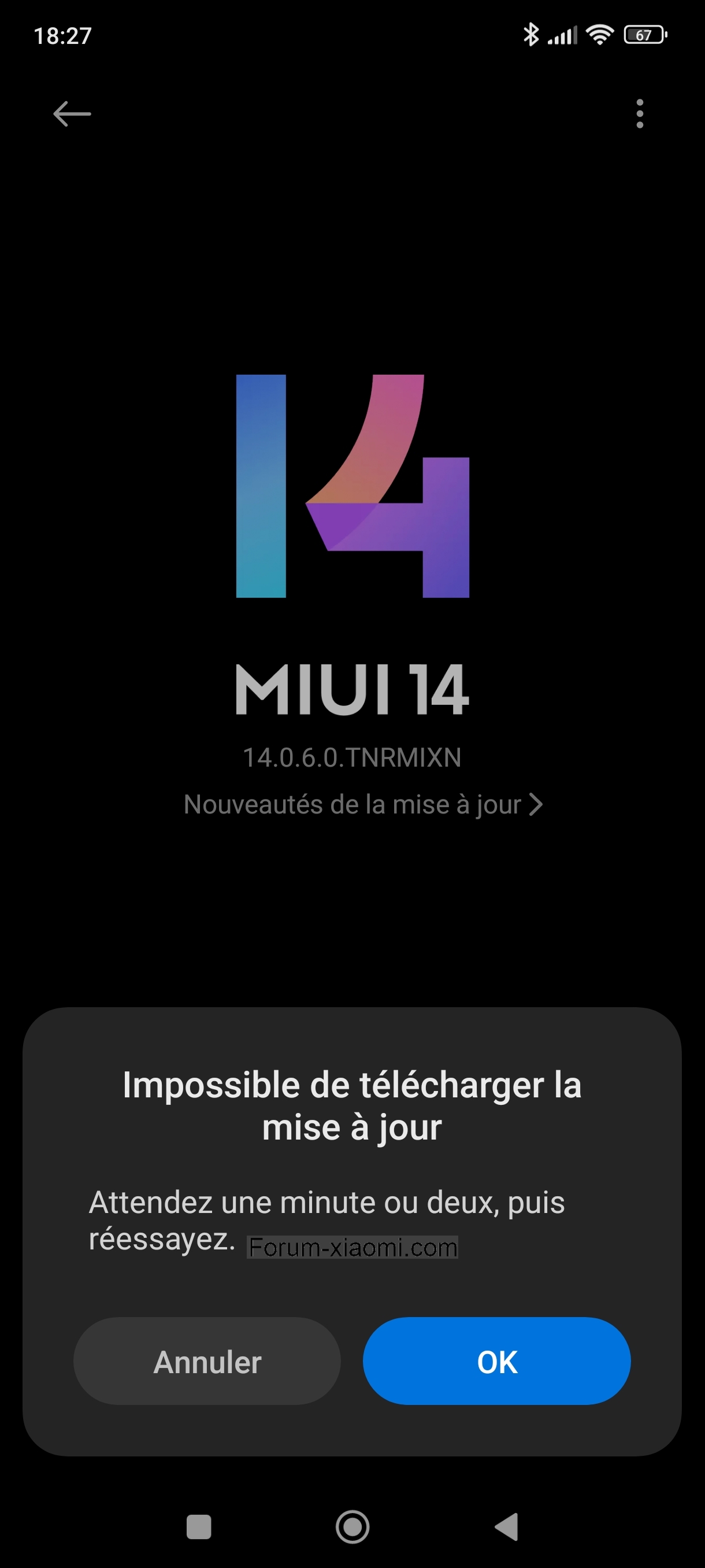Tap the system home button
Image resolution: width=705 pixels, height=1568 pixels.
click(352, 1526)
